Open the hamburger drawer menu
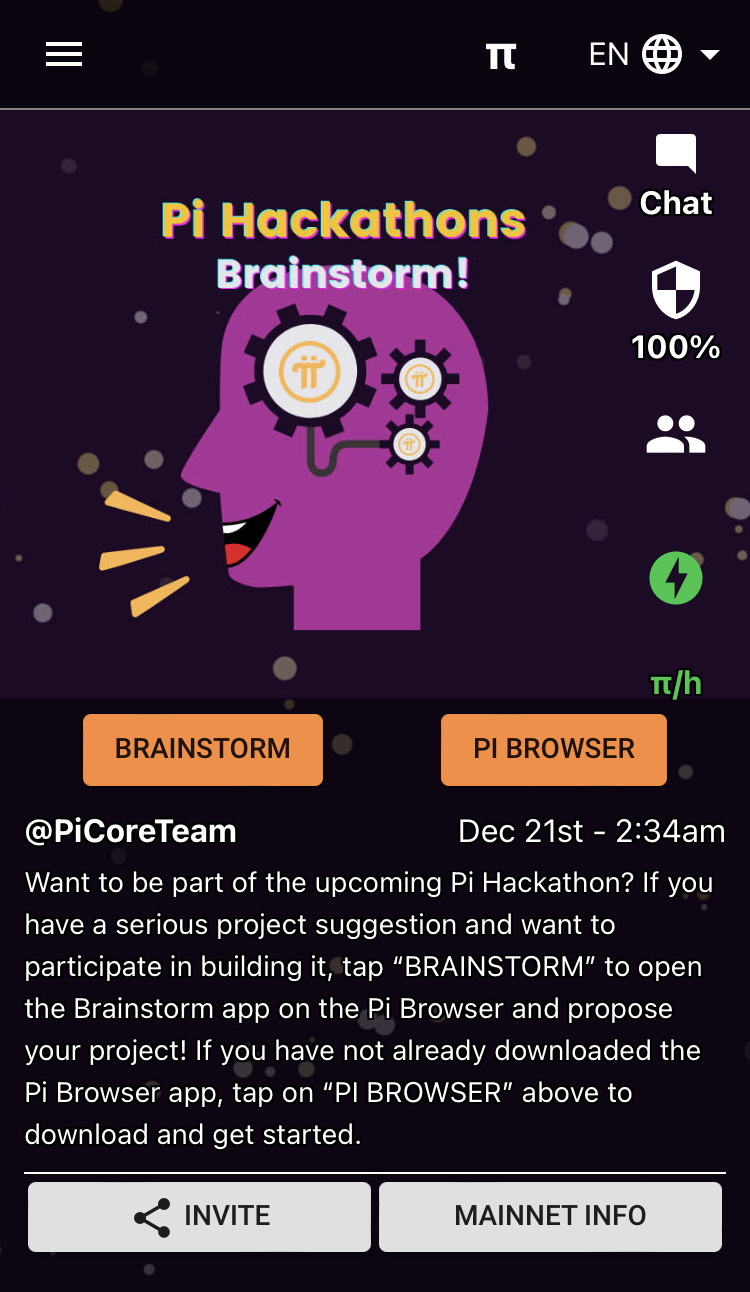Viewport: 750px width, 1292px height. (64, 55)
